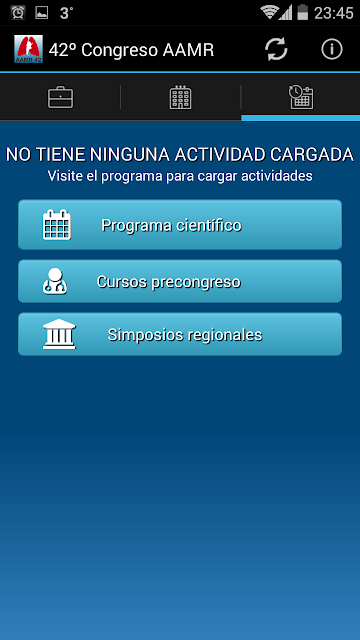This screenshot has width=360, height=640.
Task: Switch to the briefcase tab
Action: pos(60,97)
